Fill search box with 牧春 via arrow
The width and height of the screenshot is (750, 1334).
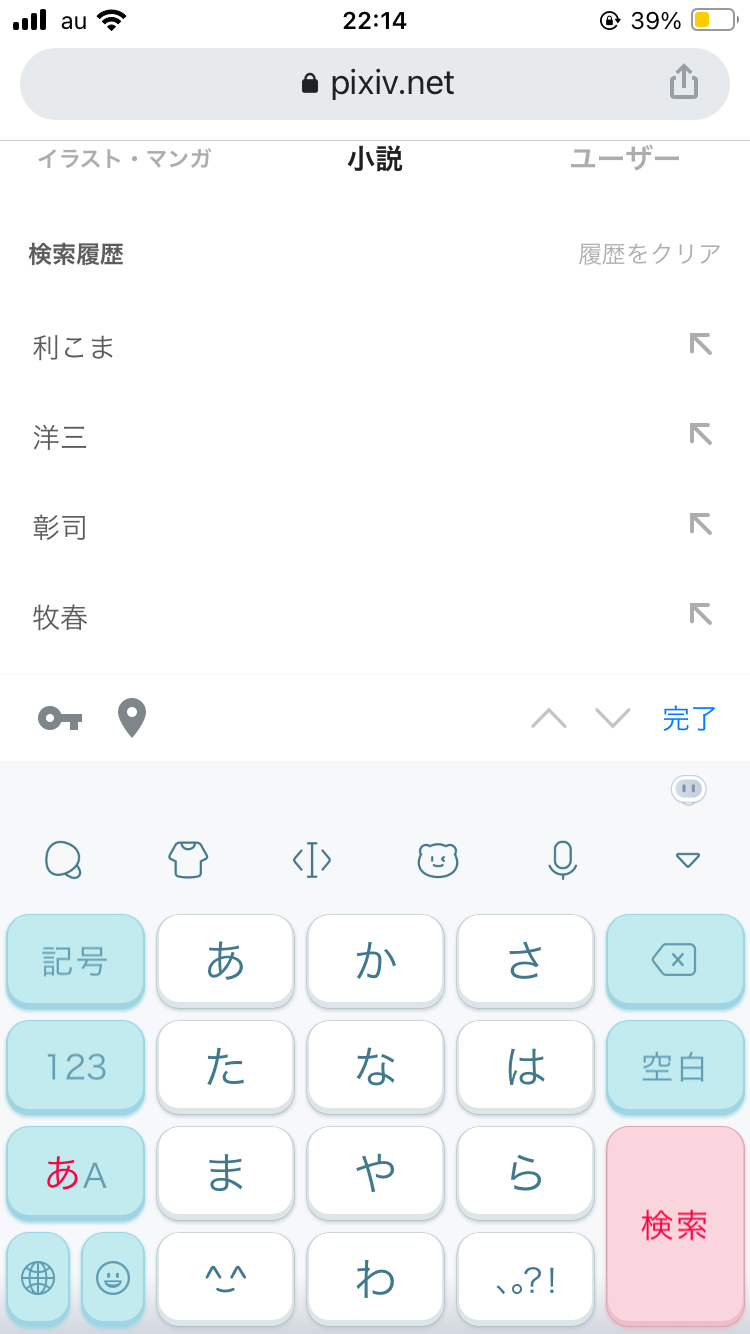pos(700,614)
